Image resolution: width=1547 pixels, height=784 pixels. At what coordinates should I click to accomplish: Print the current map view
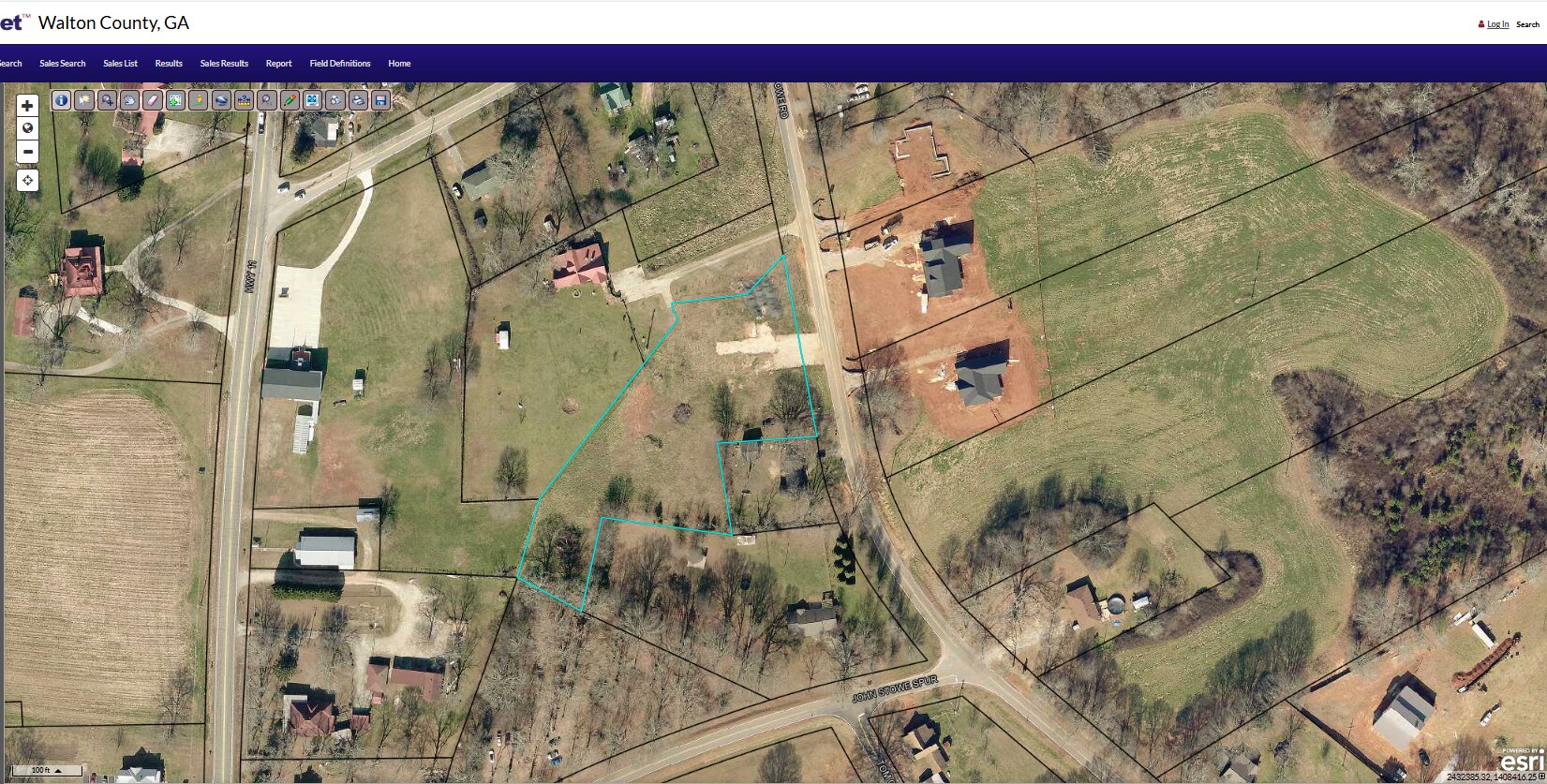(x=358, y=100)
